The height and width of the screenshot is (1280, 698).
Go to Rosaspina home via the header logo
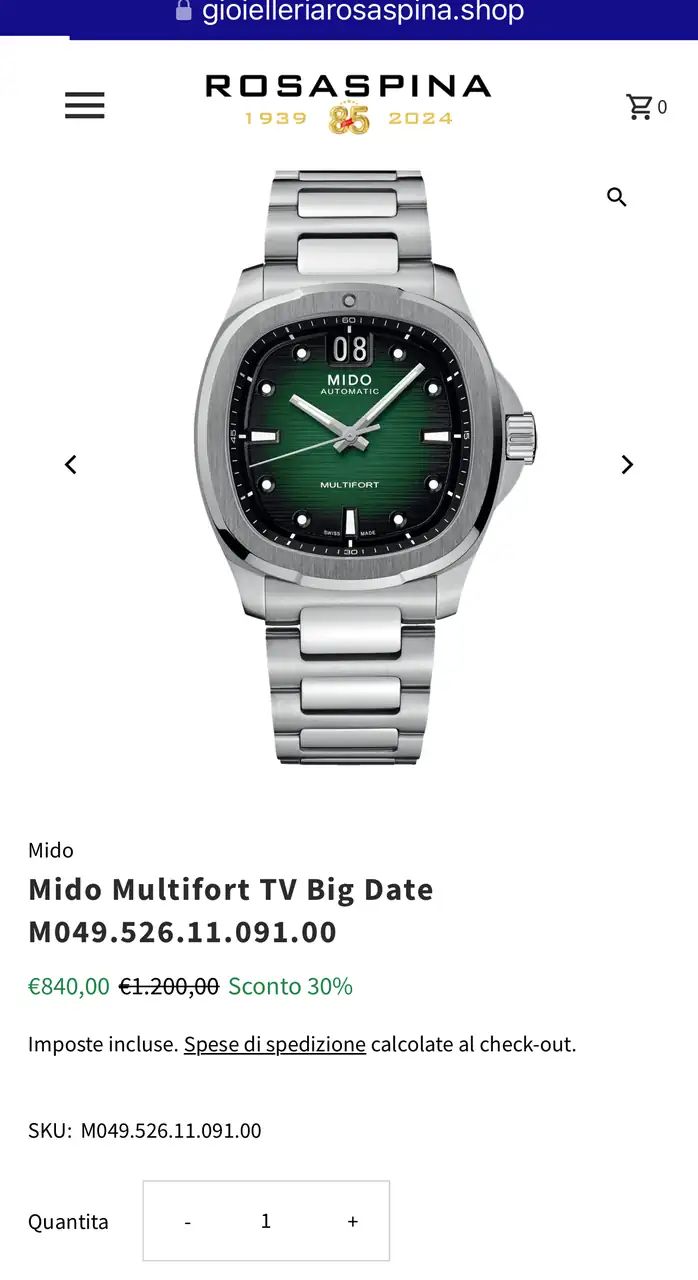pyautogui.click(x=348, y=102)
